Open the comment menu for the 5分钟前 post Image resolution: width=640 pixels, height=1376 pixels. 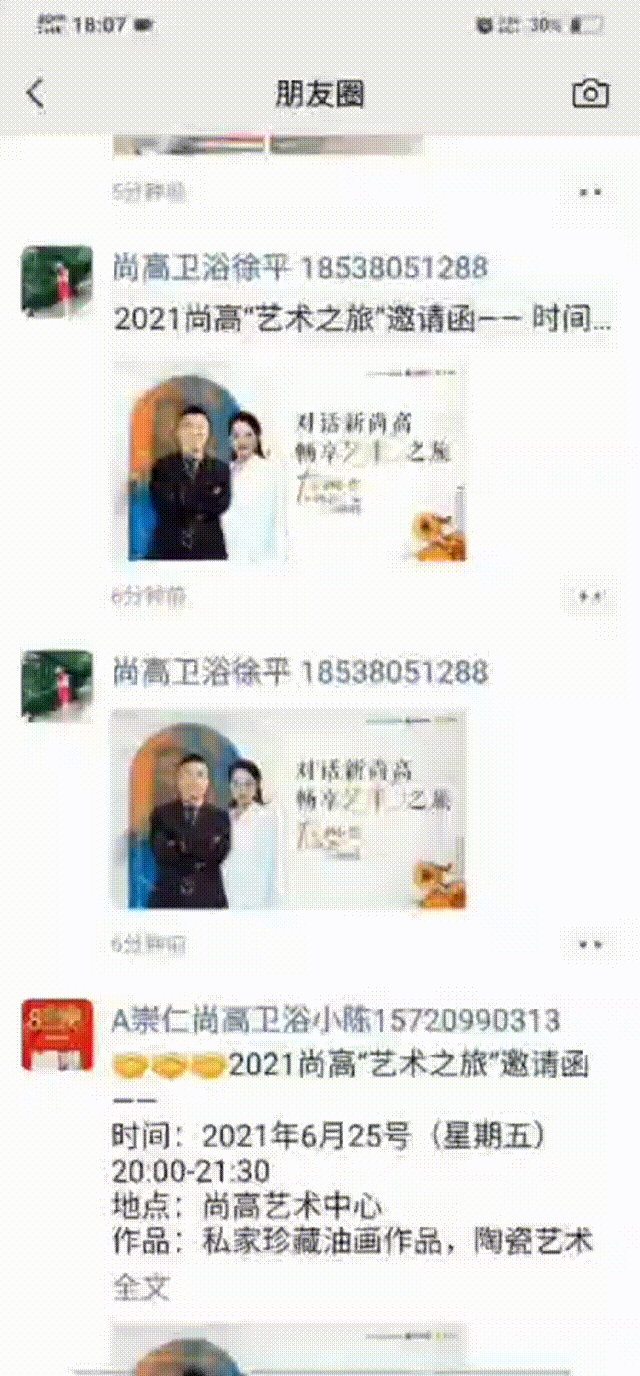590,191
